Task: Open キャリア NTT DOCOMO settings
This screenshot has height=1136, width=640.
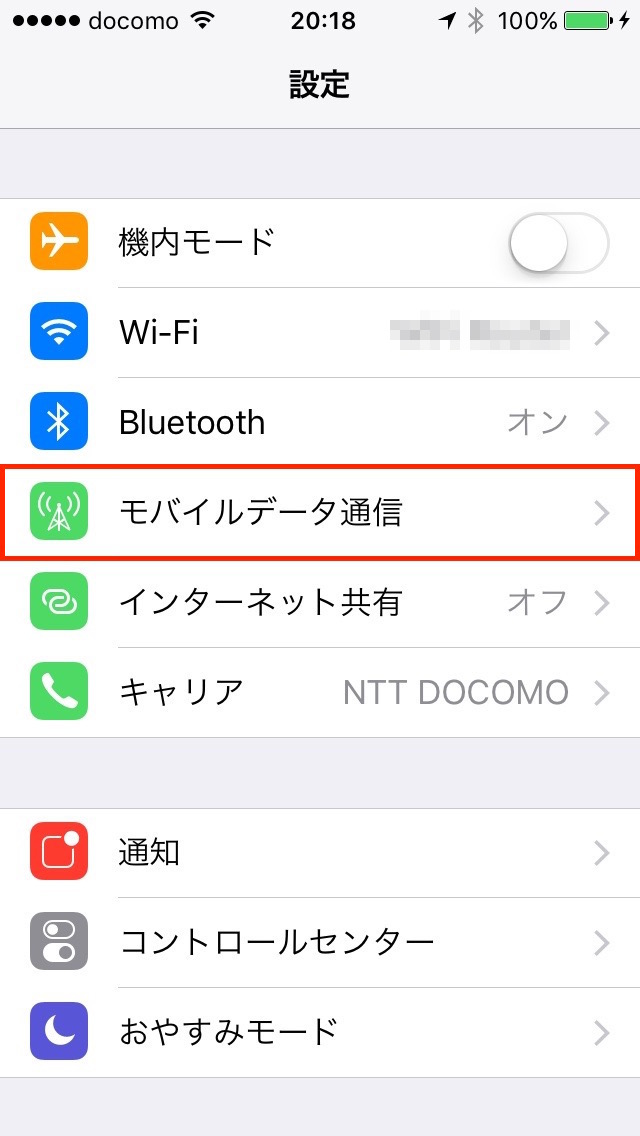Action: pyautogui.click(x=320, y=693)
